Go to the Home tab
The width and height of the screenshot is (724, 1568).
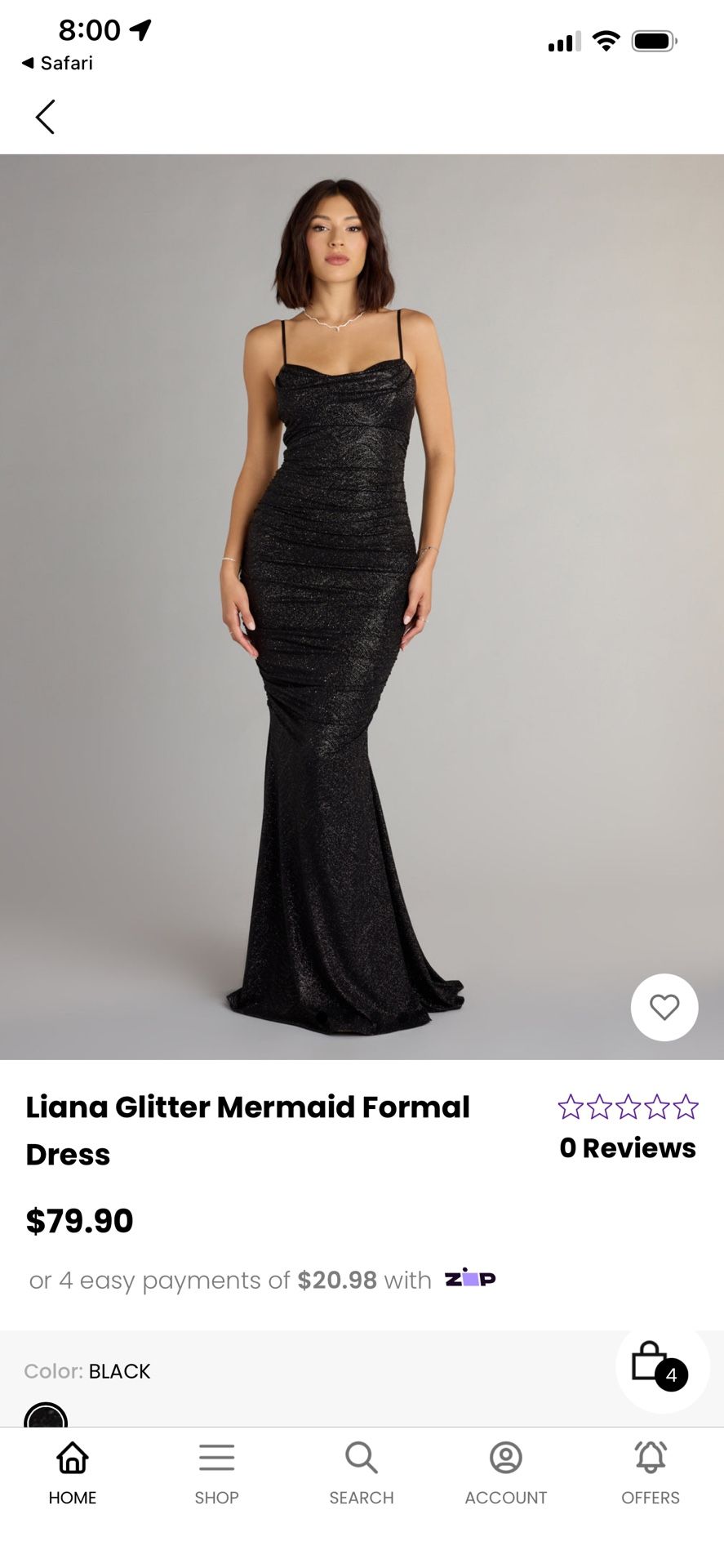(x=72, y=1473)
